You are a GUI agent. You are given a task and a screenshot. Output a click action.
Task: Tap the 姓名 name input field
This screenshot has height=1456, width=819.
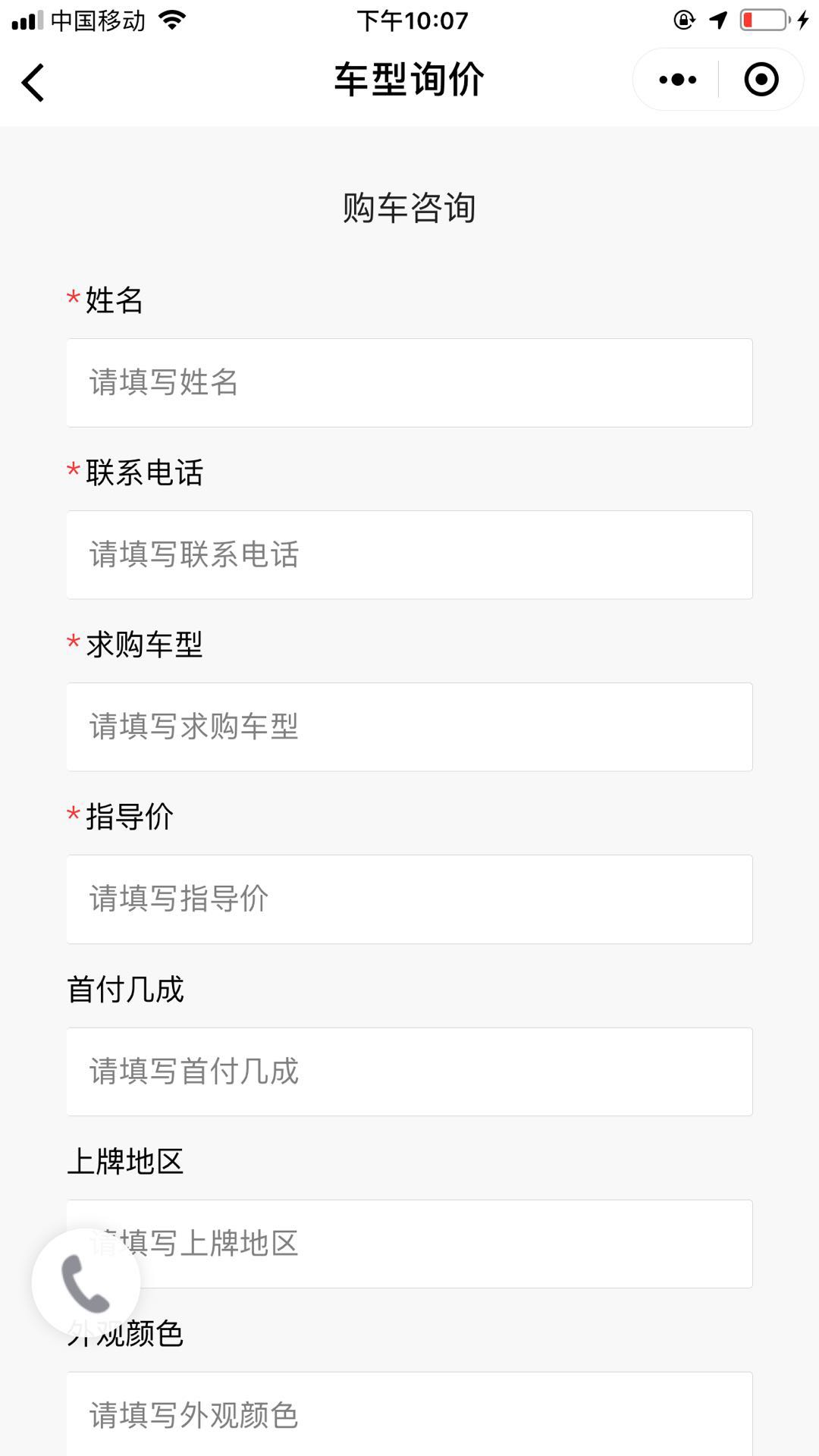point(409,383)
